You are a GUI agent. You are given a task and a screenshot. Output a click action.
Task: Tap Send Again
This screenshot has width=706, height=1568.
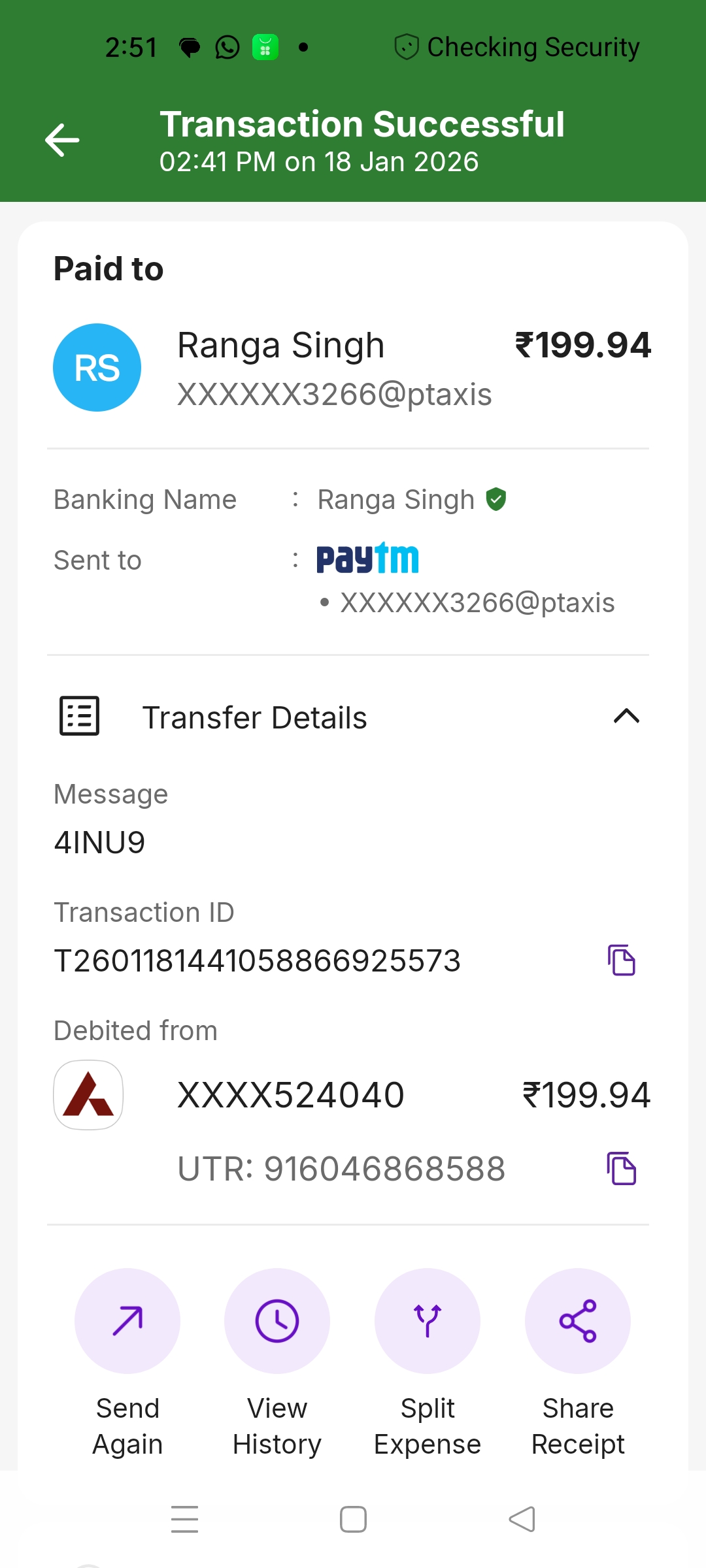127,1321
